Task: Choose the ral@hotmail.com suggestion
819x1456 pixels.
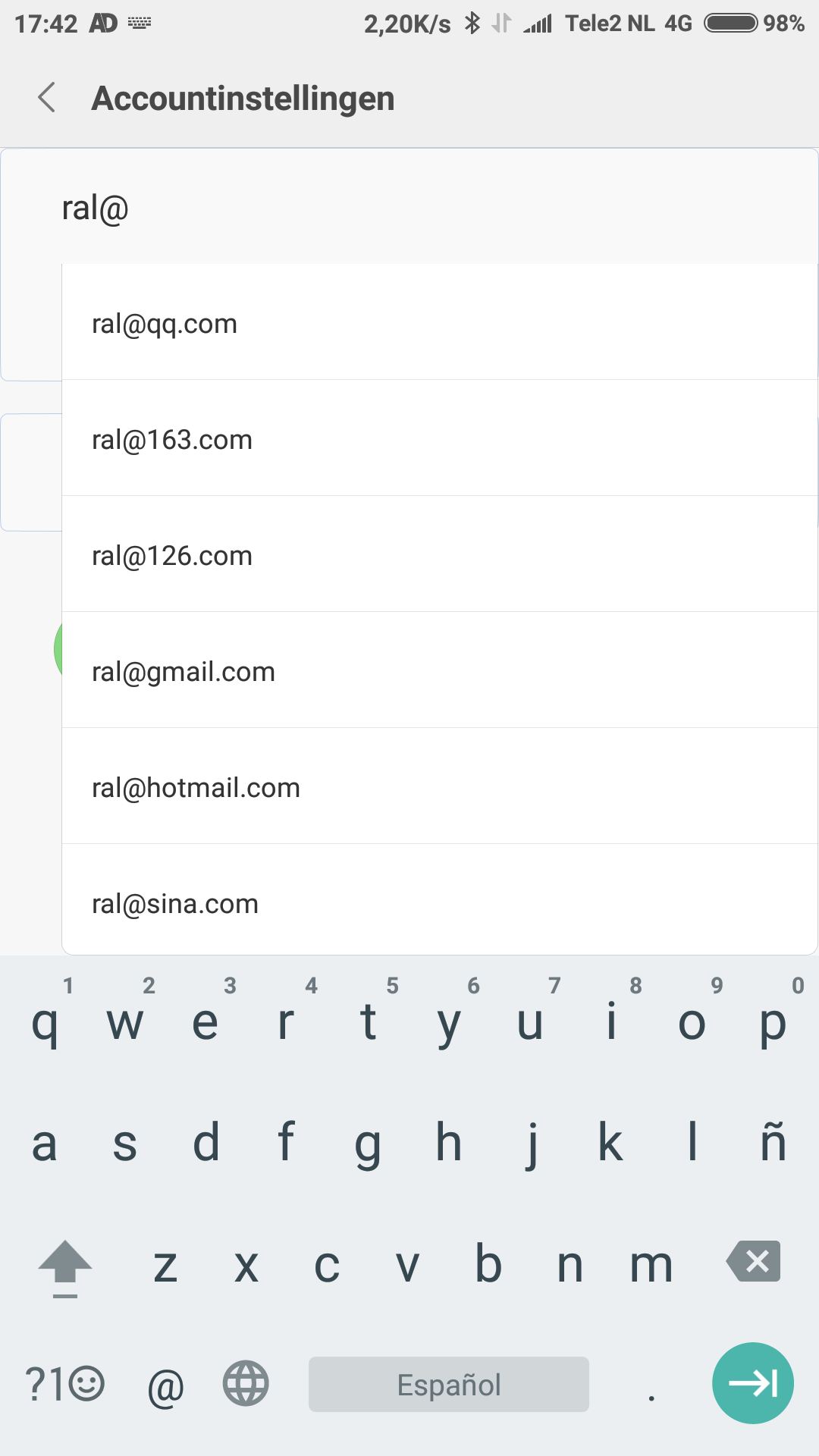Action: coord(440,786)
